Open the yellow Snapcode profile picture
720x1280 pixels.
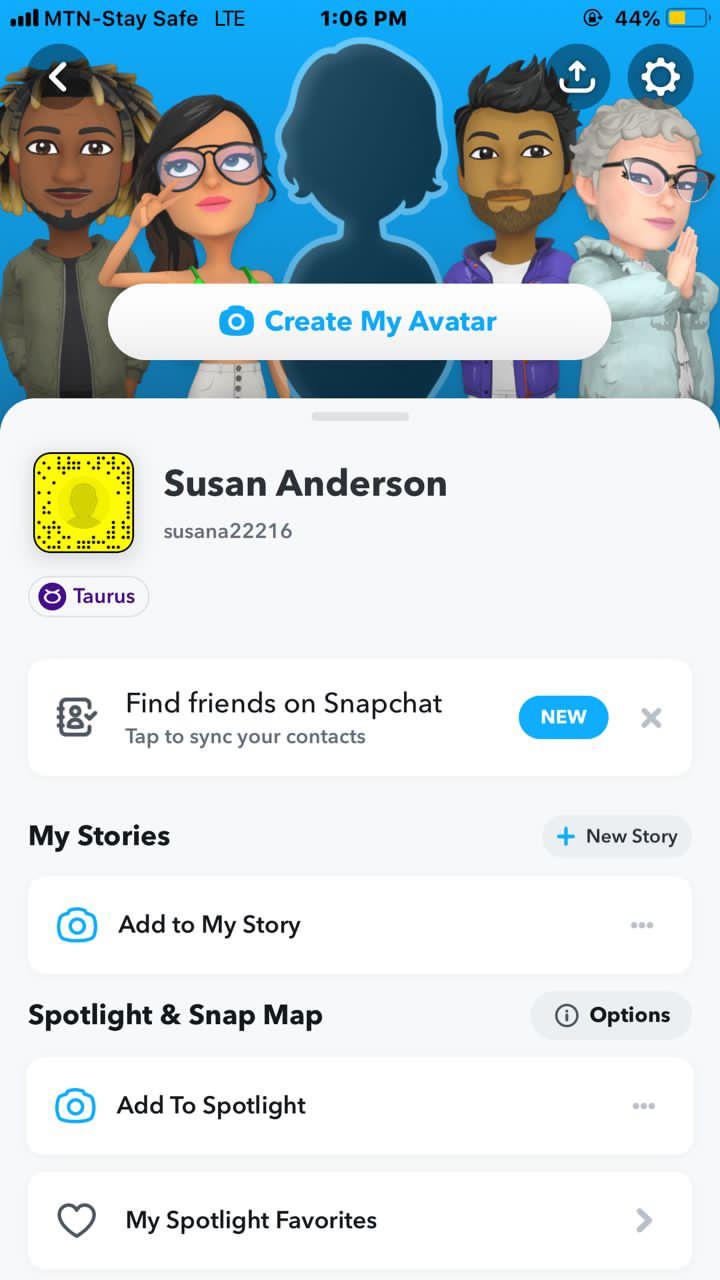click(x=84, y=502)
